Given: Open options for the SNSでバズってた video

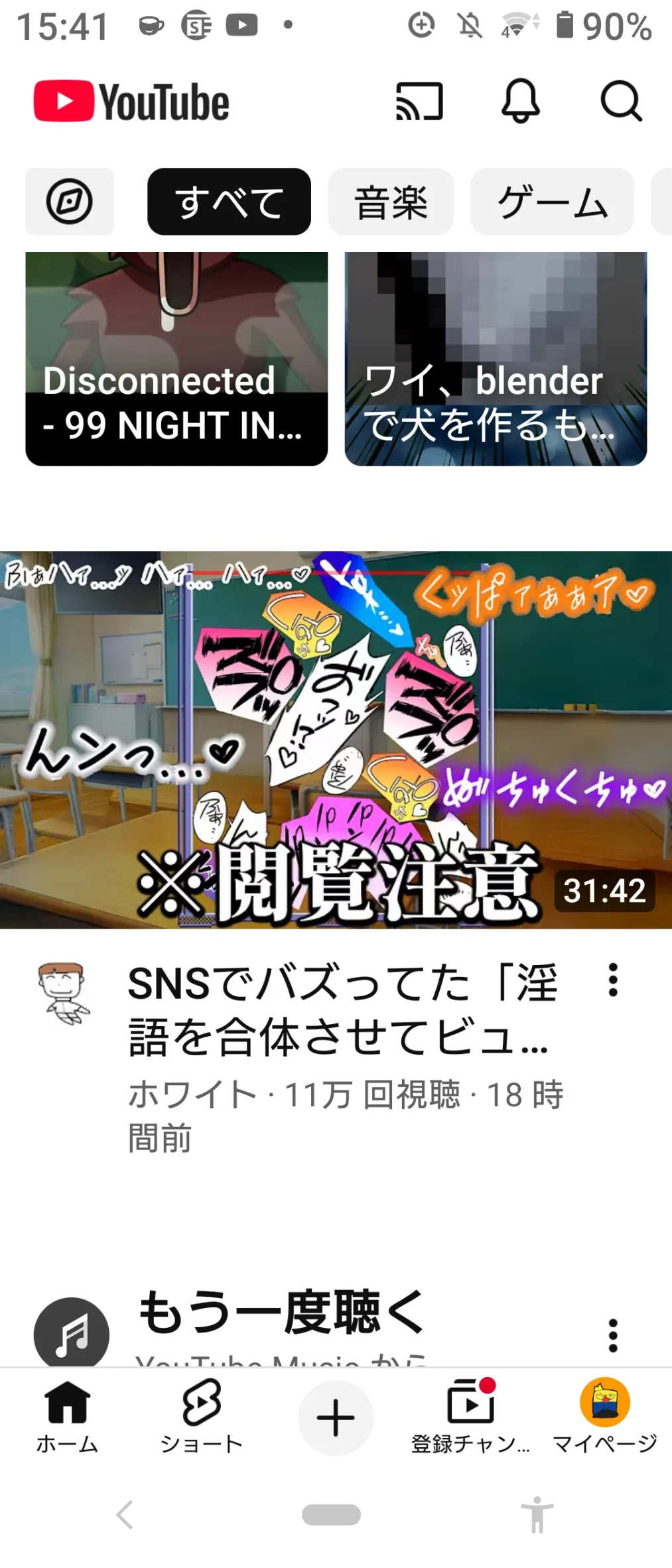Looking at the screenshot, I should (x=613, y=980).
